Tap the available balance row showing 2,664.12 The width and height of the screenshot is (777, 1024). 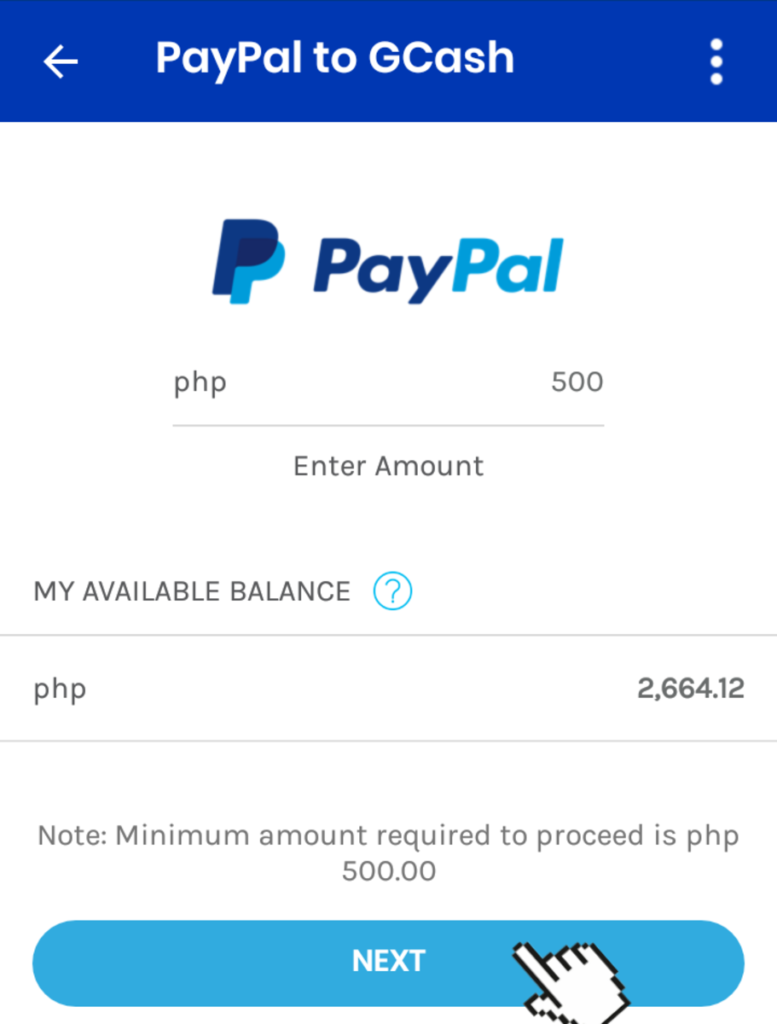coord(388,688)
